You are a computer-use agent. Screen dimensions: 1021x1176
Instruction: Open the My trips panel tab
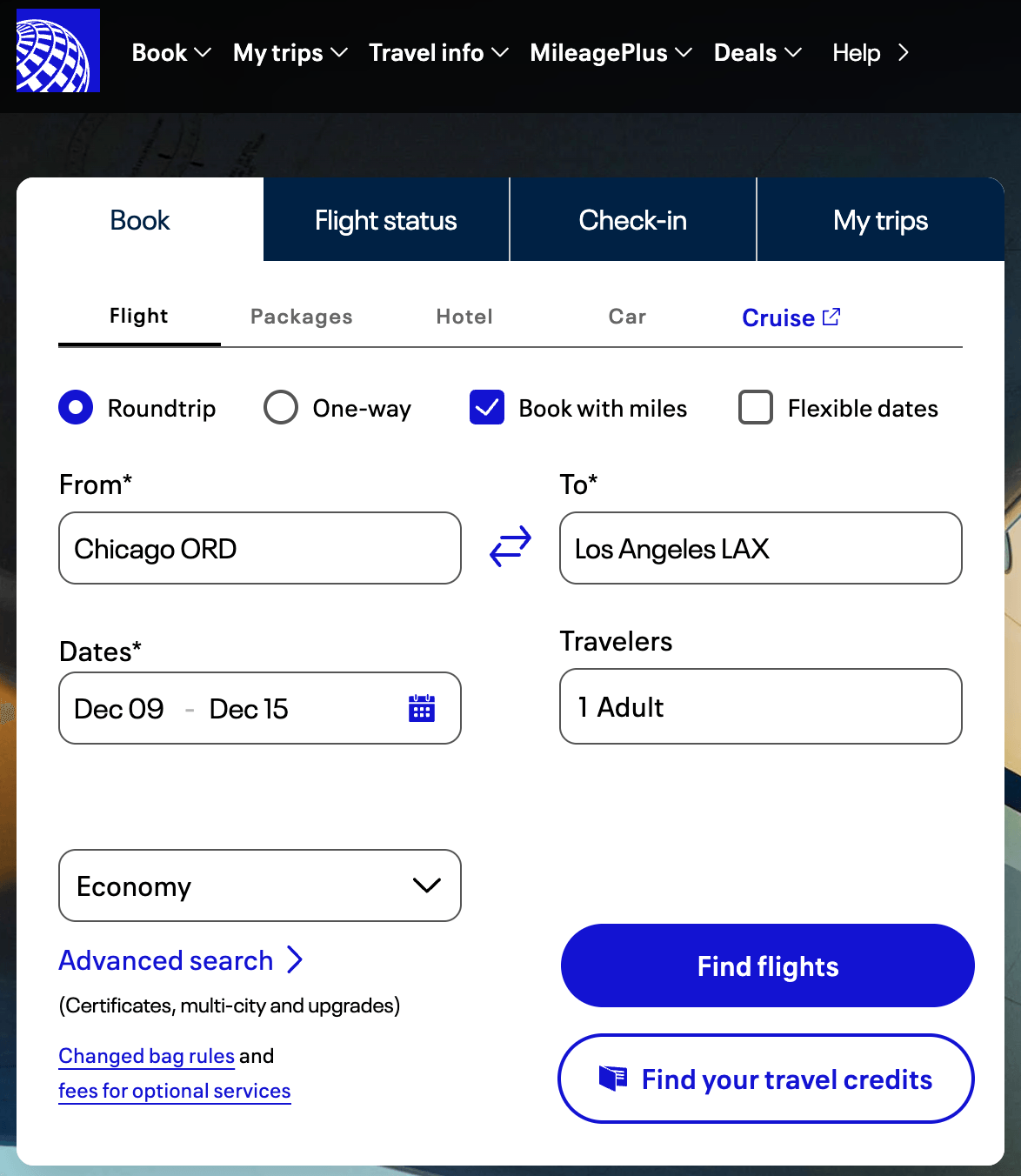point(880,220)
